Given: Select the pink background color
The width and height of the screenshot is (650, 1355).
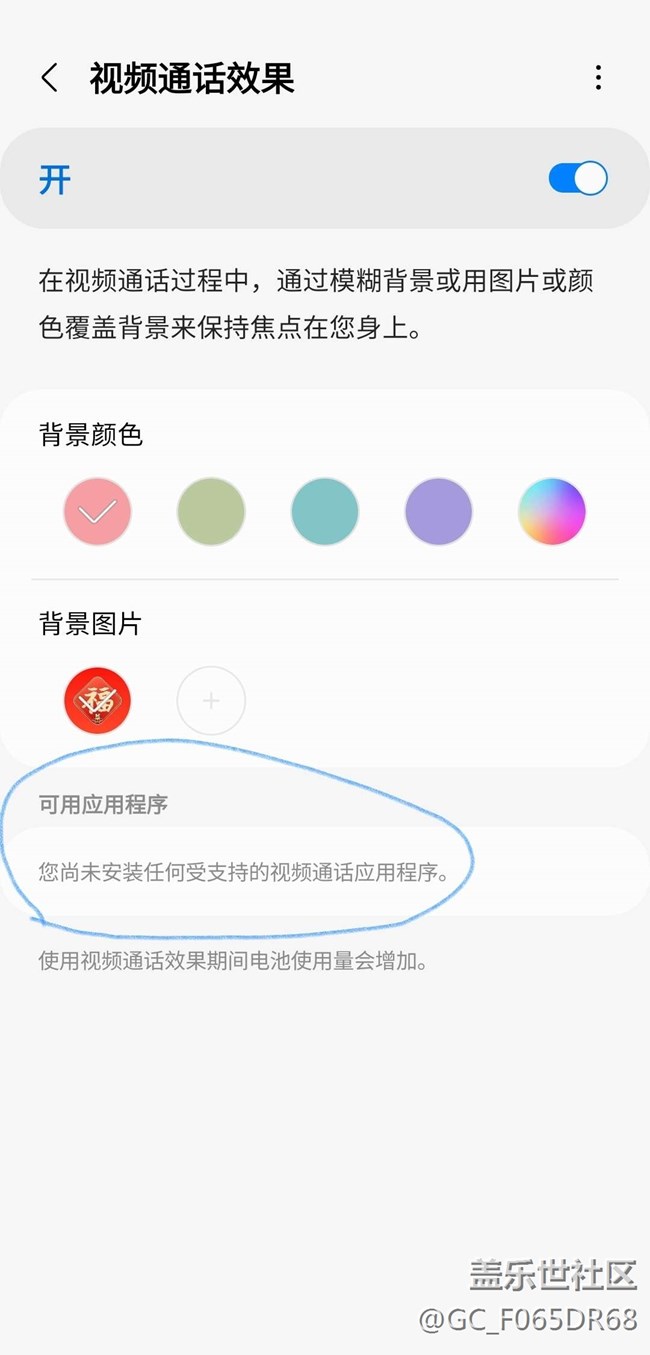Looking at the screenshot, I should 97,511.
